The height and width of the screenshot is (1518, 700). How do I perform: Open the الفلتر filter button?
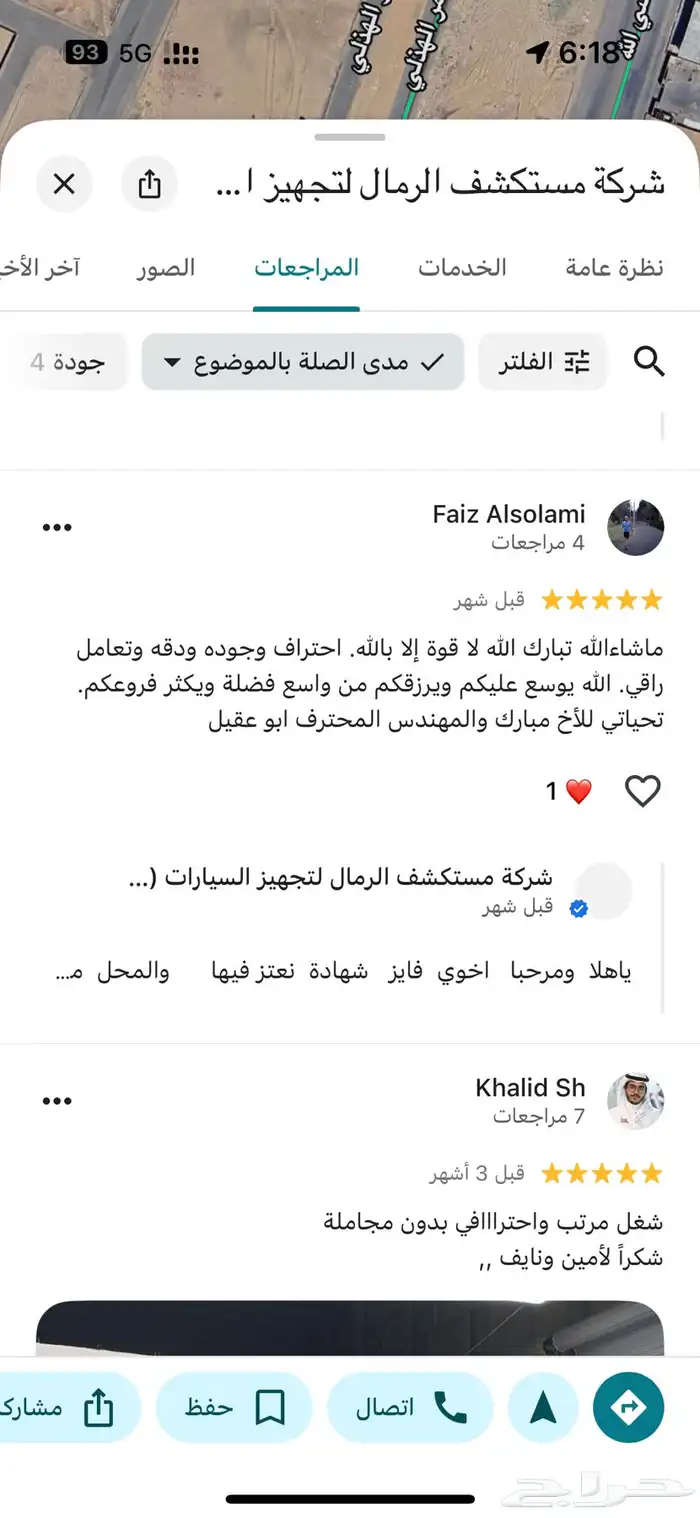(543, 362)
